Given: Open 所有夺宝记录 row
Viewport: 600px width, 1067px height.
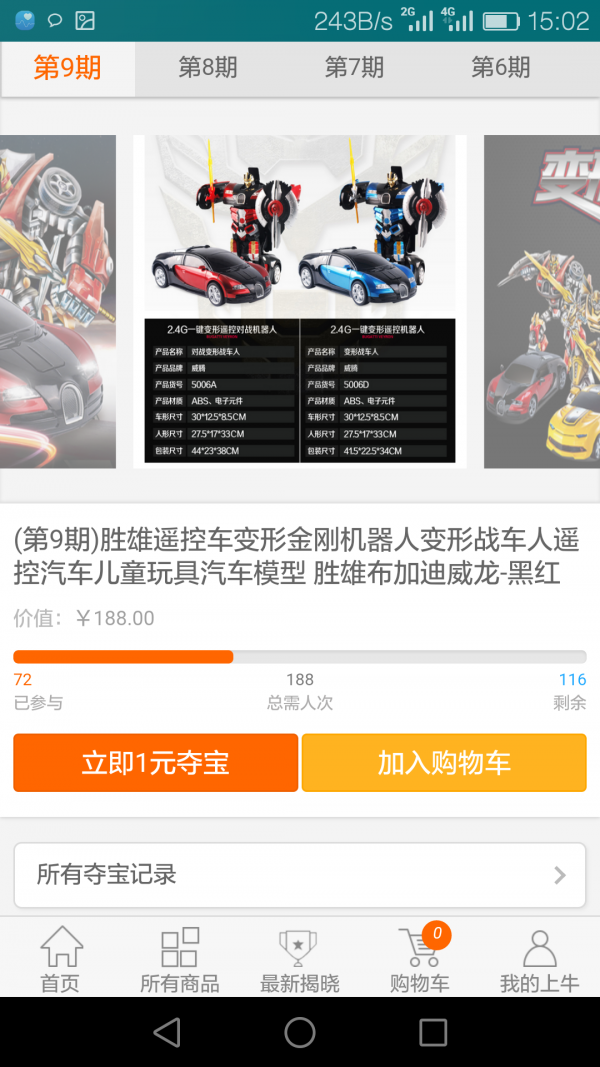Looking at the screenshot, I should pos(299,875).
